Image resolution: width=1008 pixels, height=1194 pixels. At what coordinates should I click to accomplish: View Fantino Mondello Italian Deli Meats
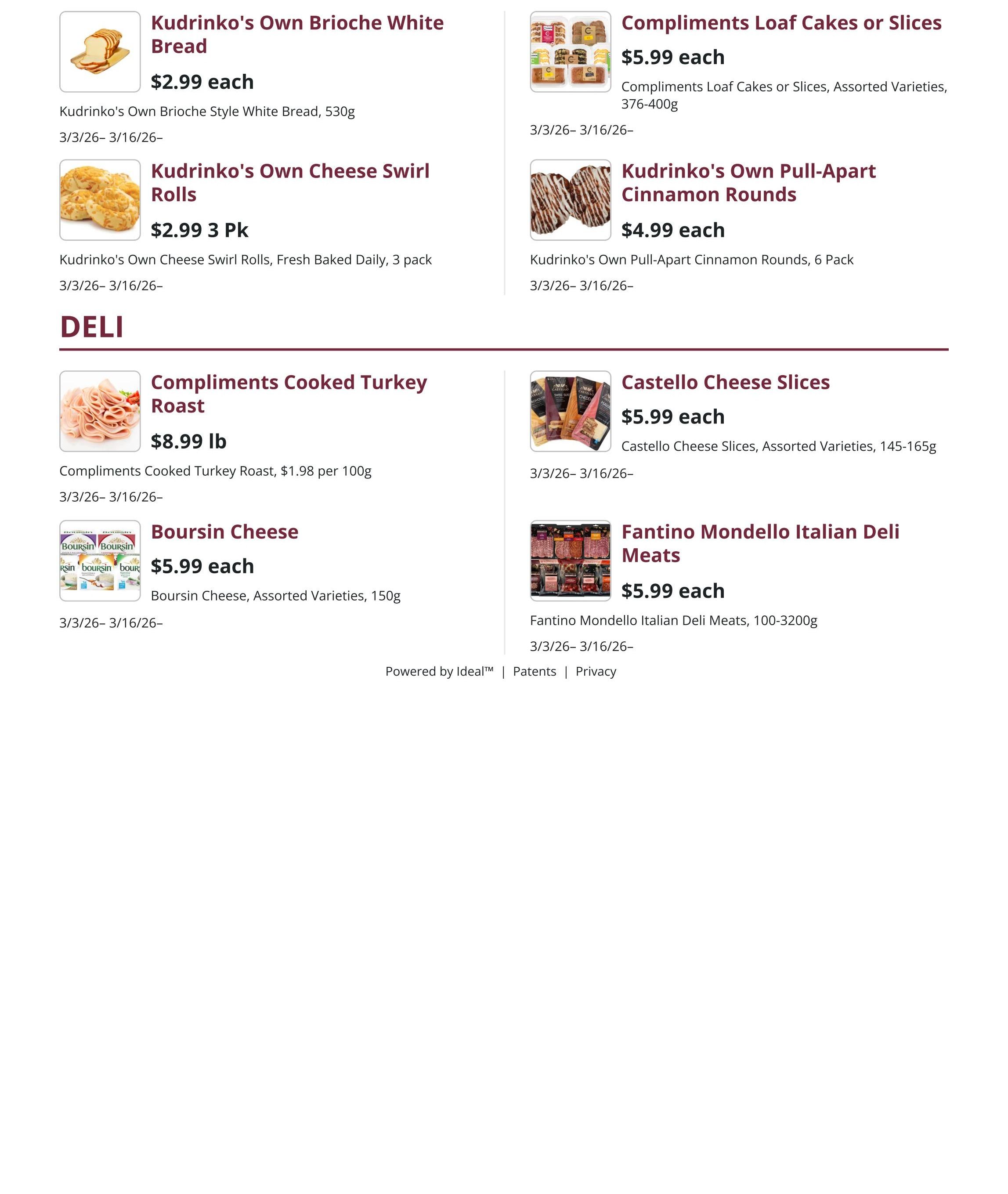pyautogui.click(x=760, y=543)
